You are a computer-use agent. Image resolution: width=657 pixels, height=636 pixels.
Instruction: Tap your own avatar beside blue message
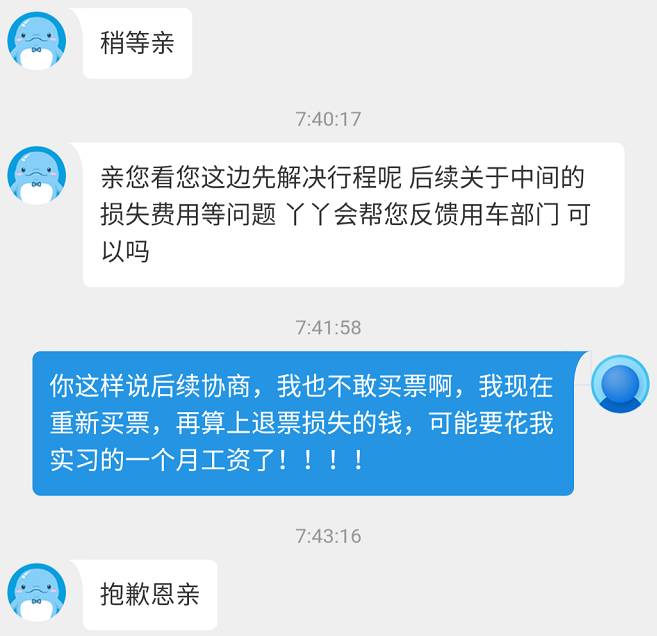pos(620,383)
